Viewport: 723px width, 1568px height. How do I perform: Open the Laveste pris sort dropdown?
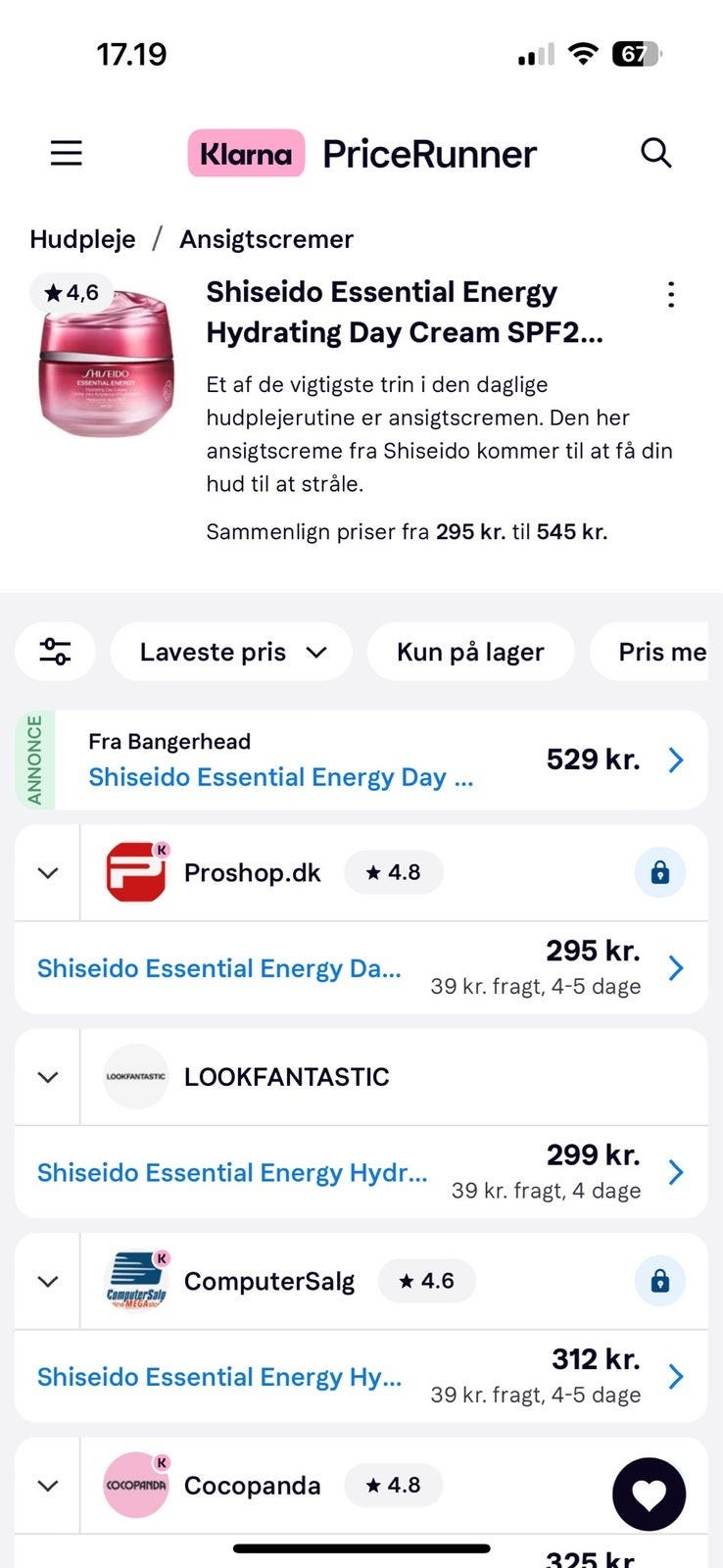click(231, 652)
